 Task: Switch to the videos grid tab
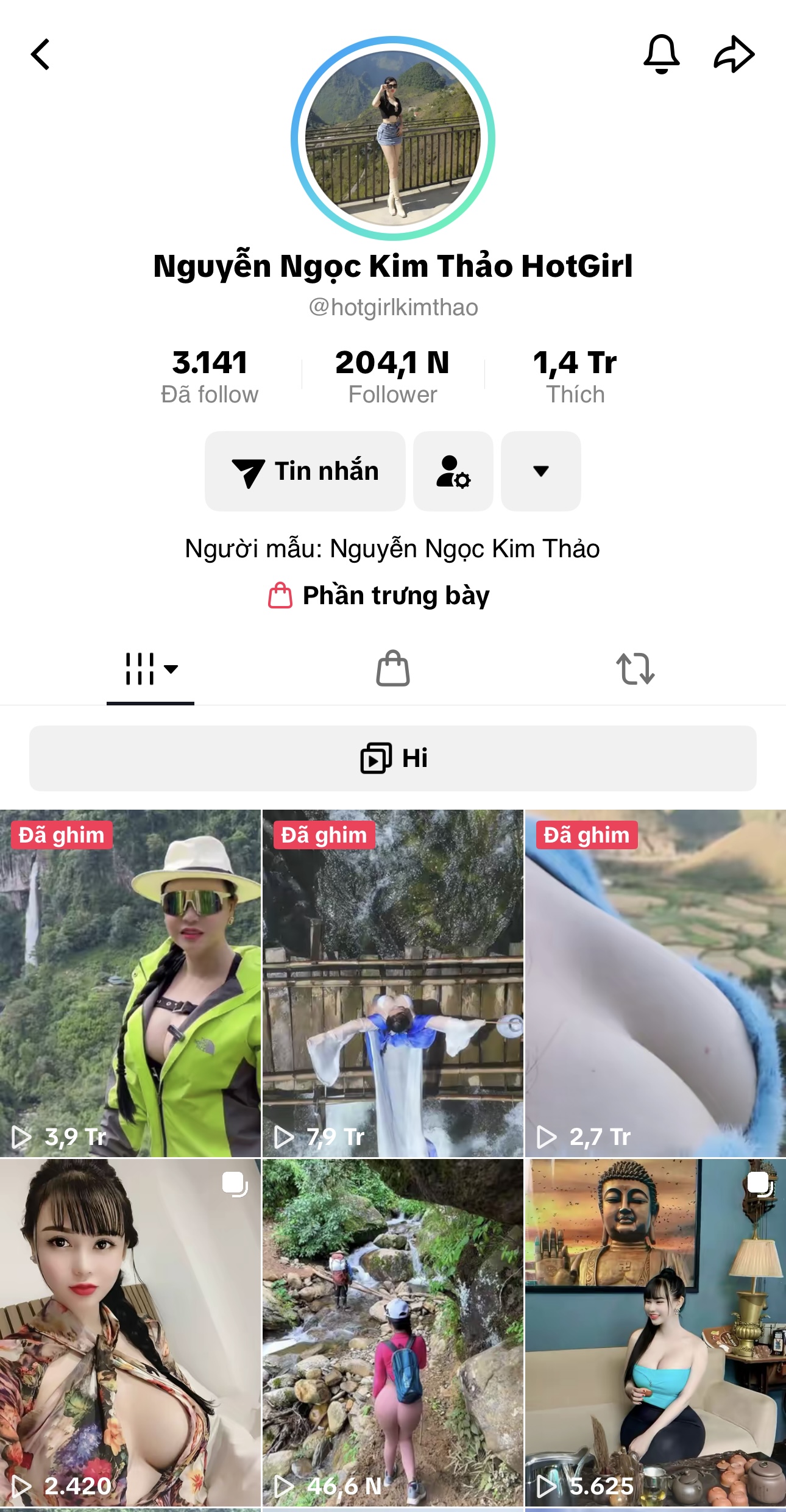pos(150,669)
